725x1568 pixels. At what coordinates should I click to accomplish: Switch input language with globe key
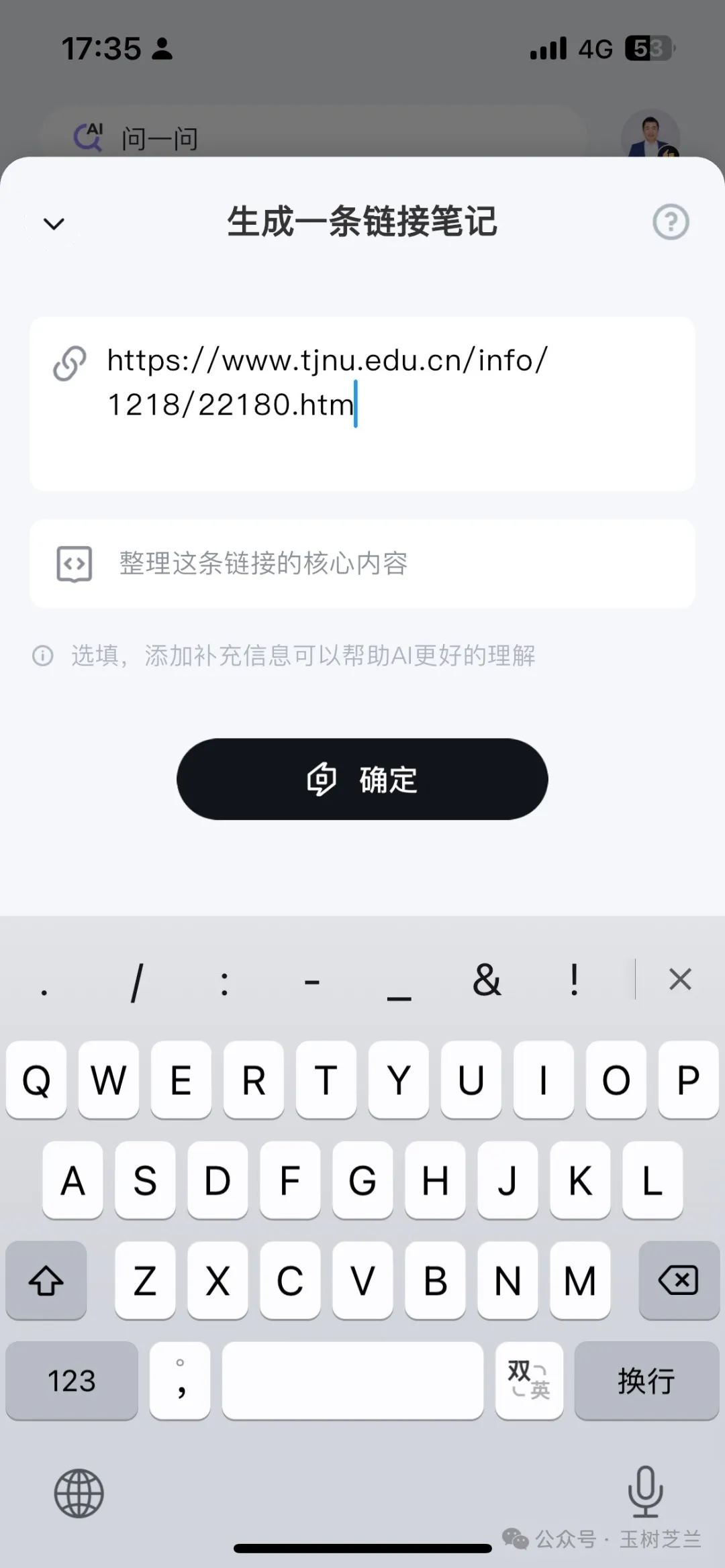(x=79, y=1494)
